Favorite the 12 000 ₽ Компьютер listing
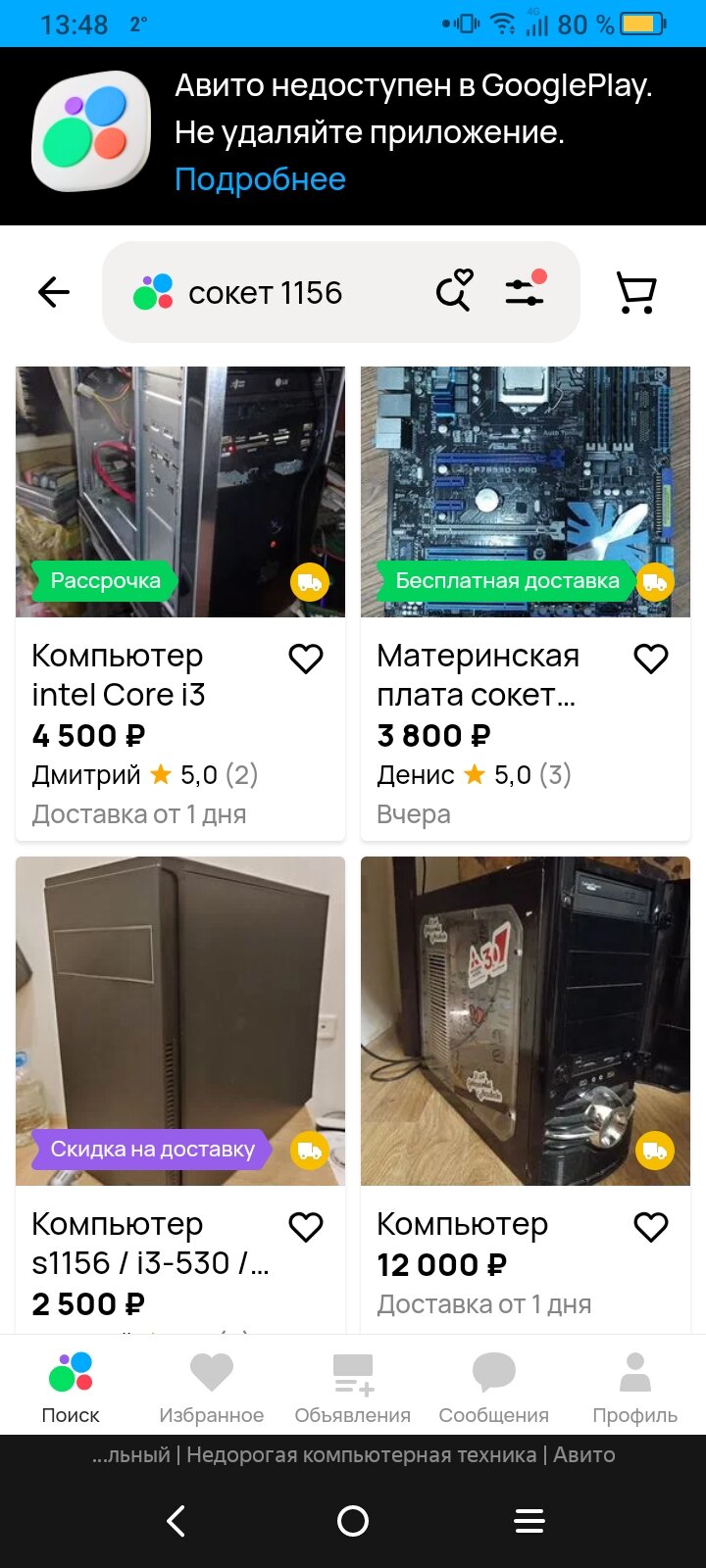 click(x=651, y=1227)
